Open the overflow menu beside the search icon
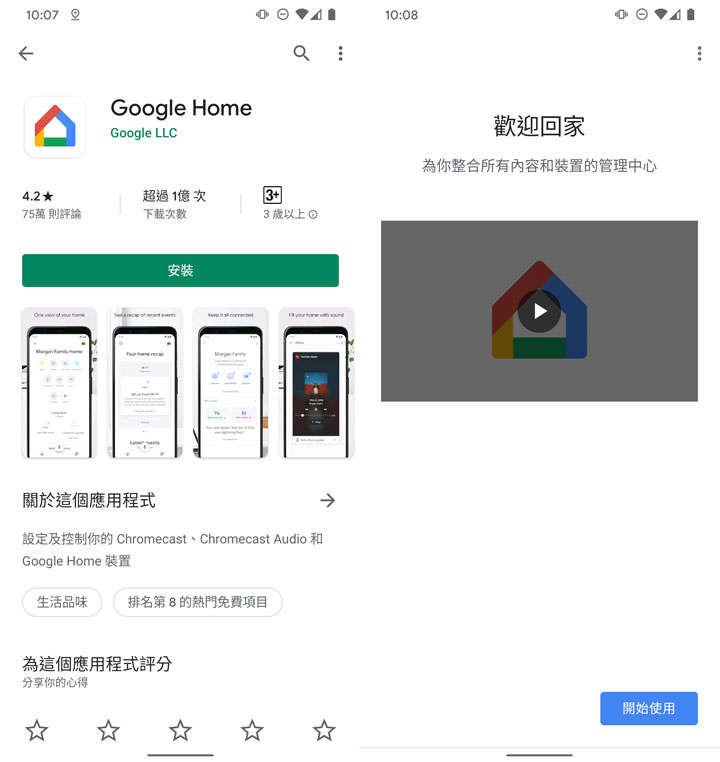The width and height of the screenshot is (720, 762). [340, 53]
